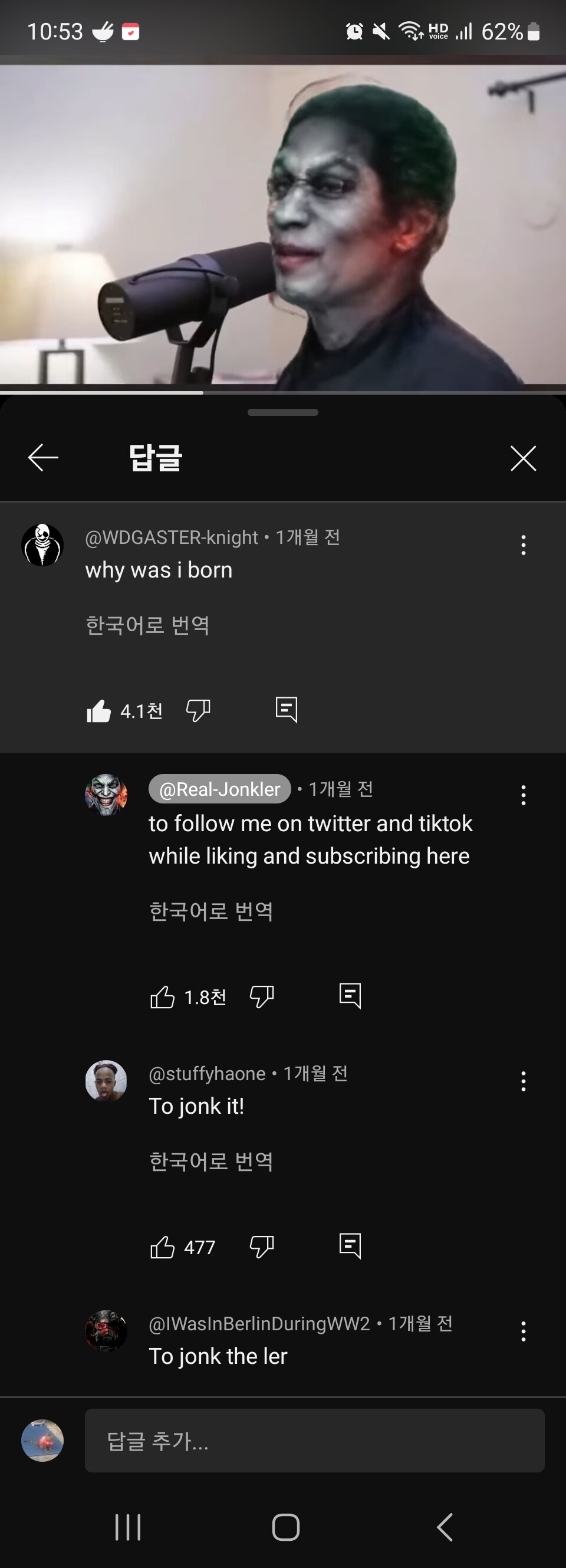
Task: Open overflow menu on @IWasInBerlinDuringWW2's reply
Action: coord(523,1331)
